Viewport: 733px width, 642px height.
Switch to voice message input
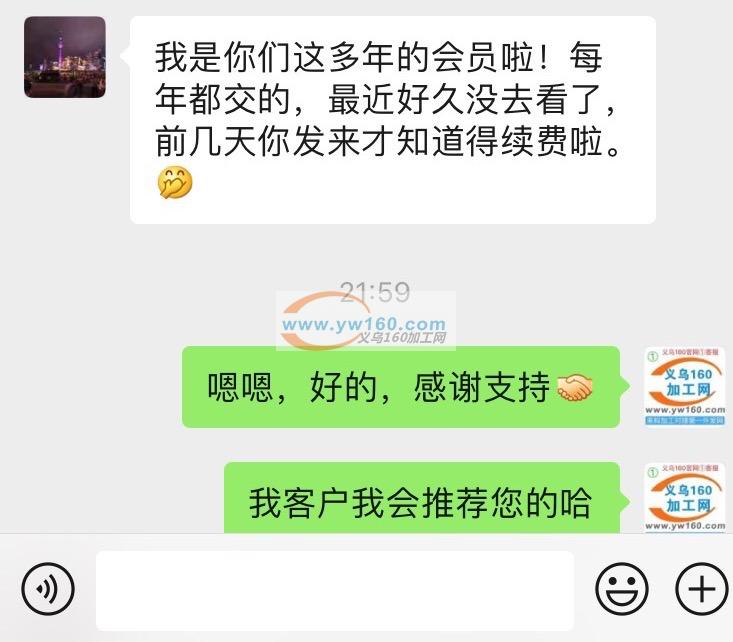(47, 589)
